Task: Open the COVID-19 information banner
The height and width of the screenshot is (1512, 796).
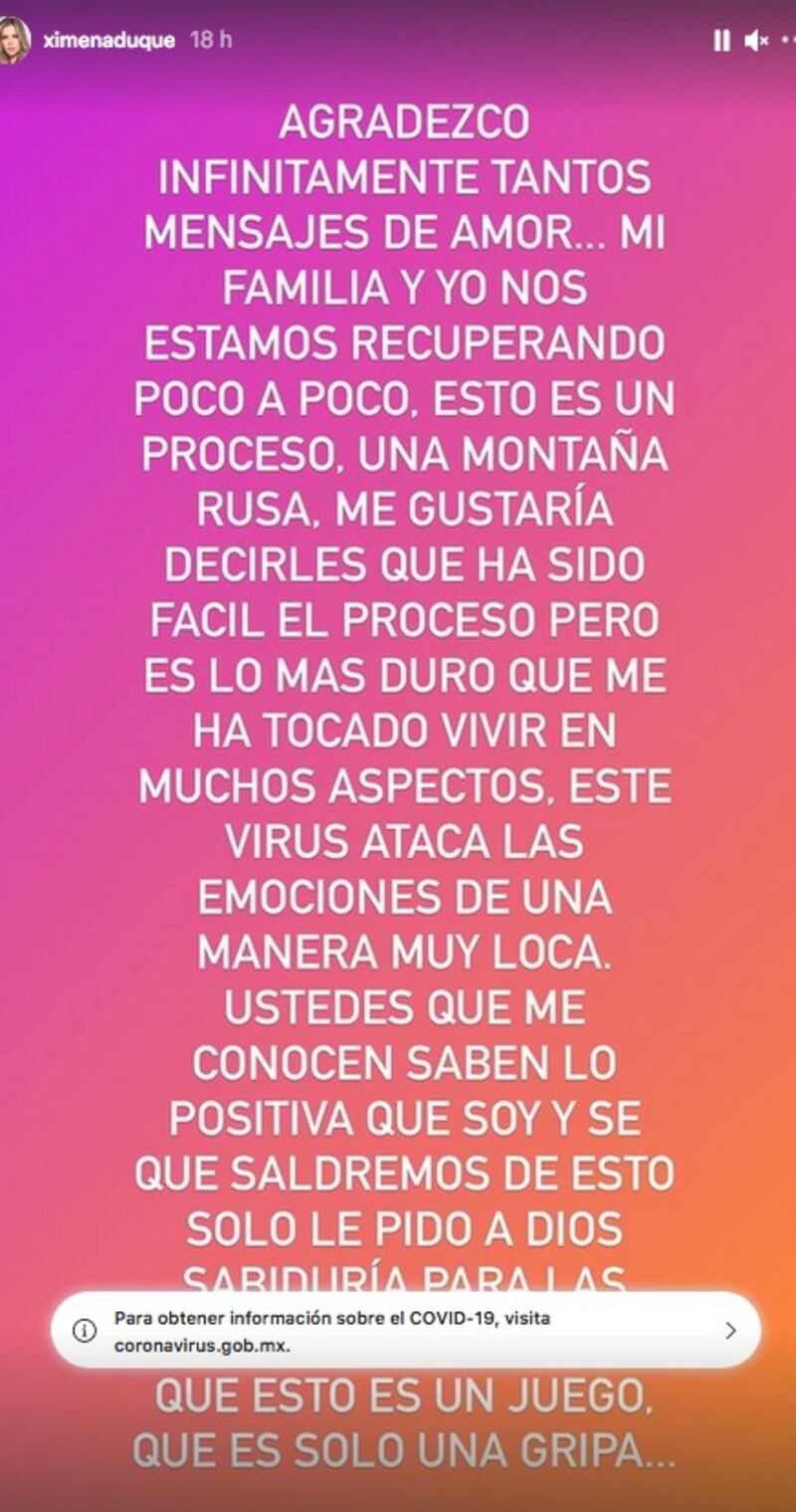Action: (406, 1330)
